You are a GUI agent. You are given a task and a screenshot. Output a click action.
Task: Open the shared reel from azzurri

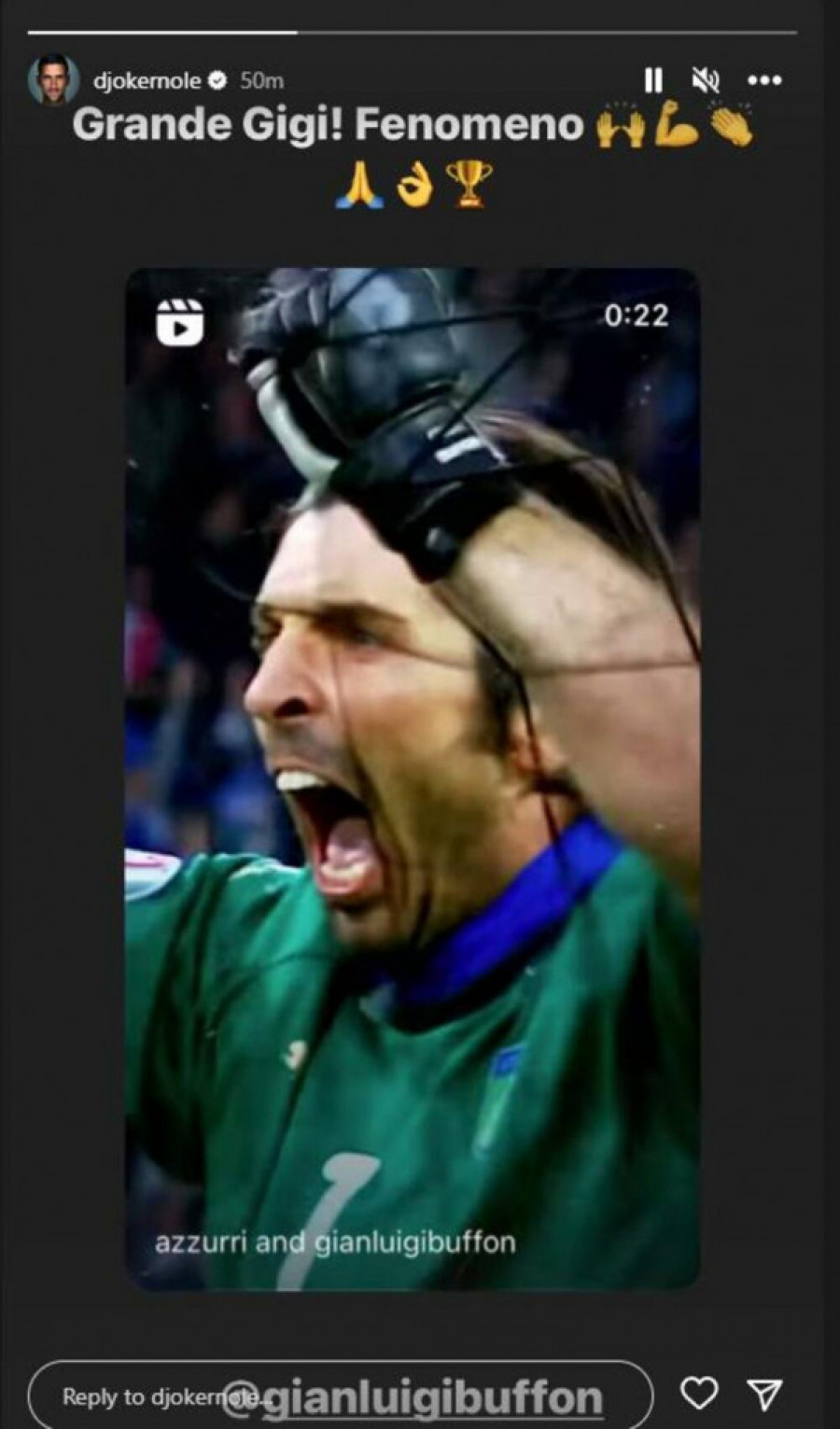413,778
